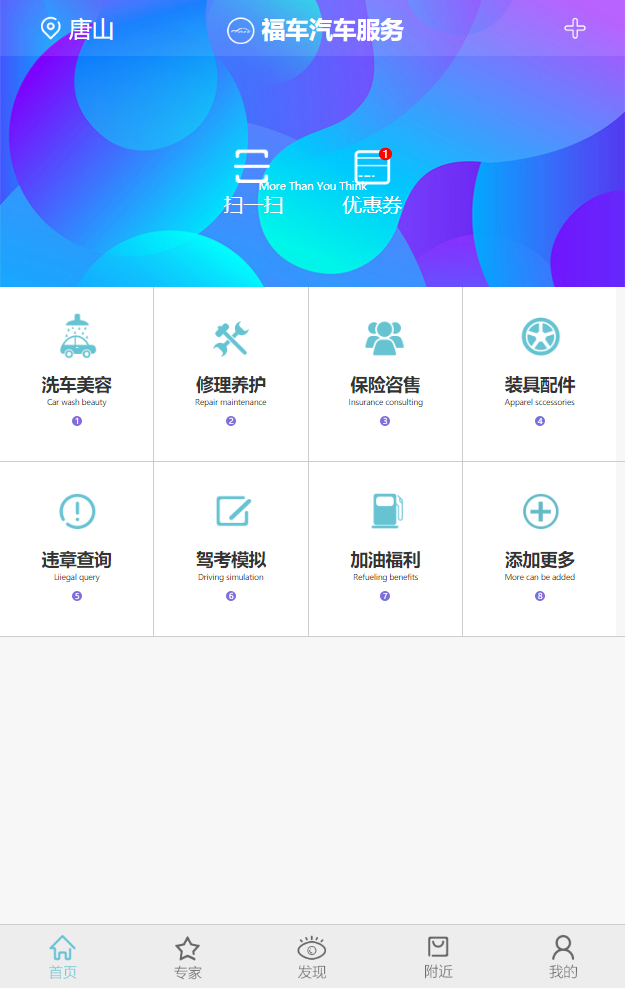Tap the plus icon in the header
This screenshot has width=625, height=988.
[x=574, y=28]
